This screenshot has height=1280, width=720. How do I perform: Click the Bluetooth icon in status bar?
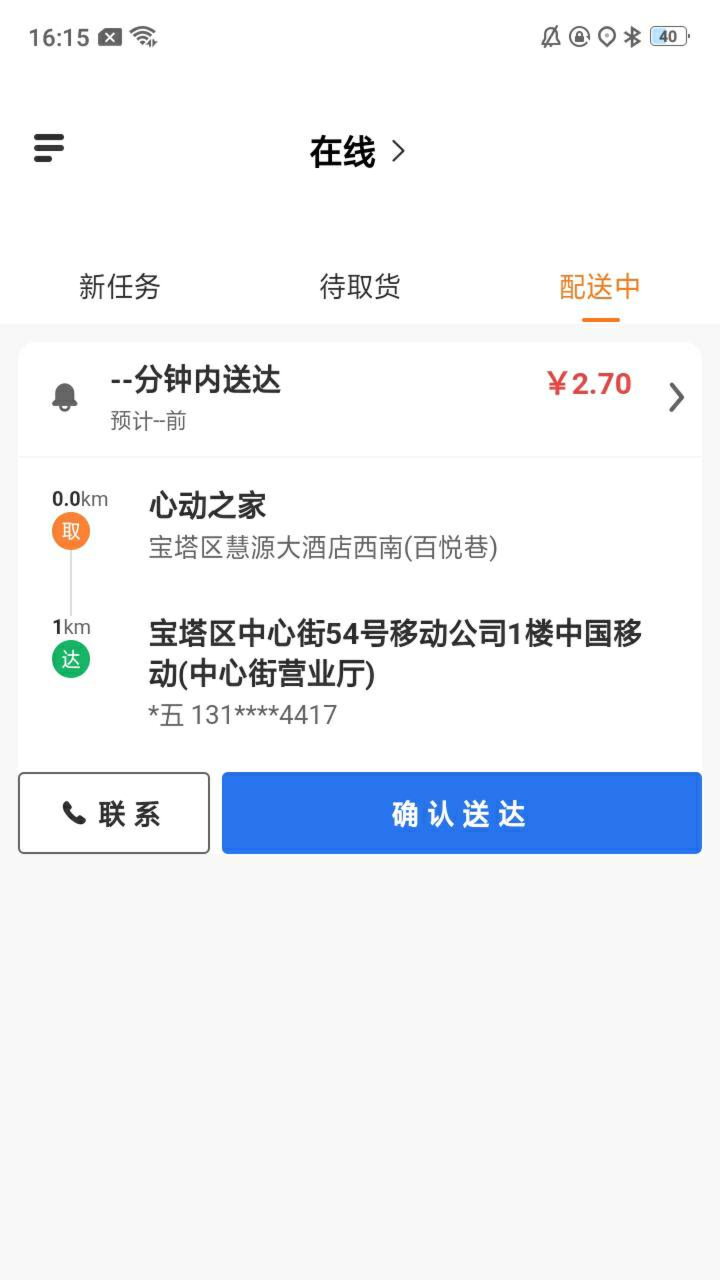[633, 37]
